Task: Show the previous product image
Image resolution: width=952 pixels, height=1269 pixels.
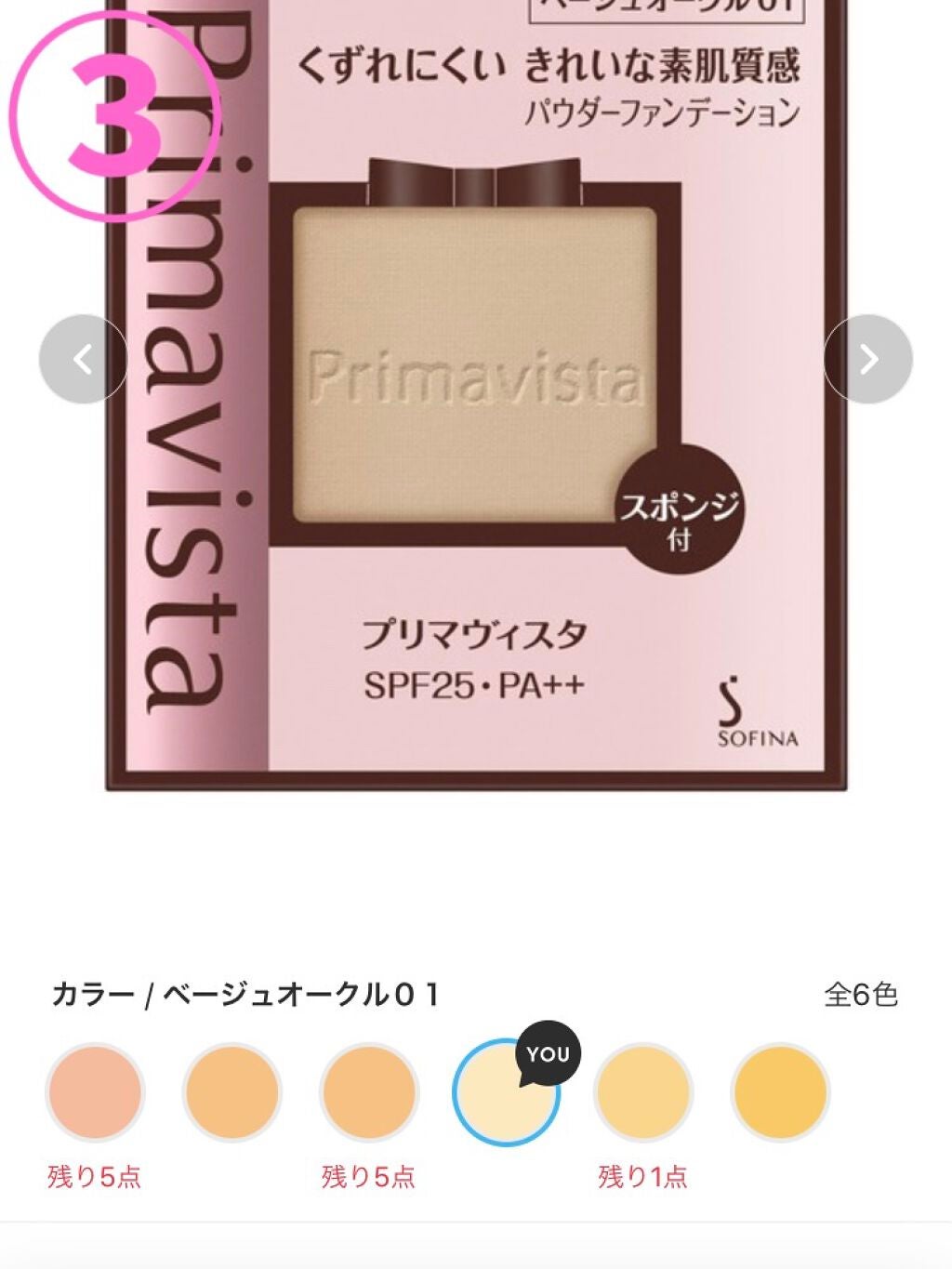Action: pos(83,359)
